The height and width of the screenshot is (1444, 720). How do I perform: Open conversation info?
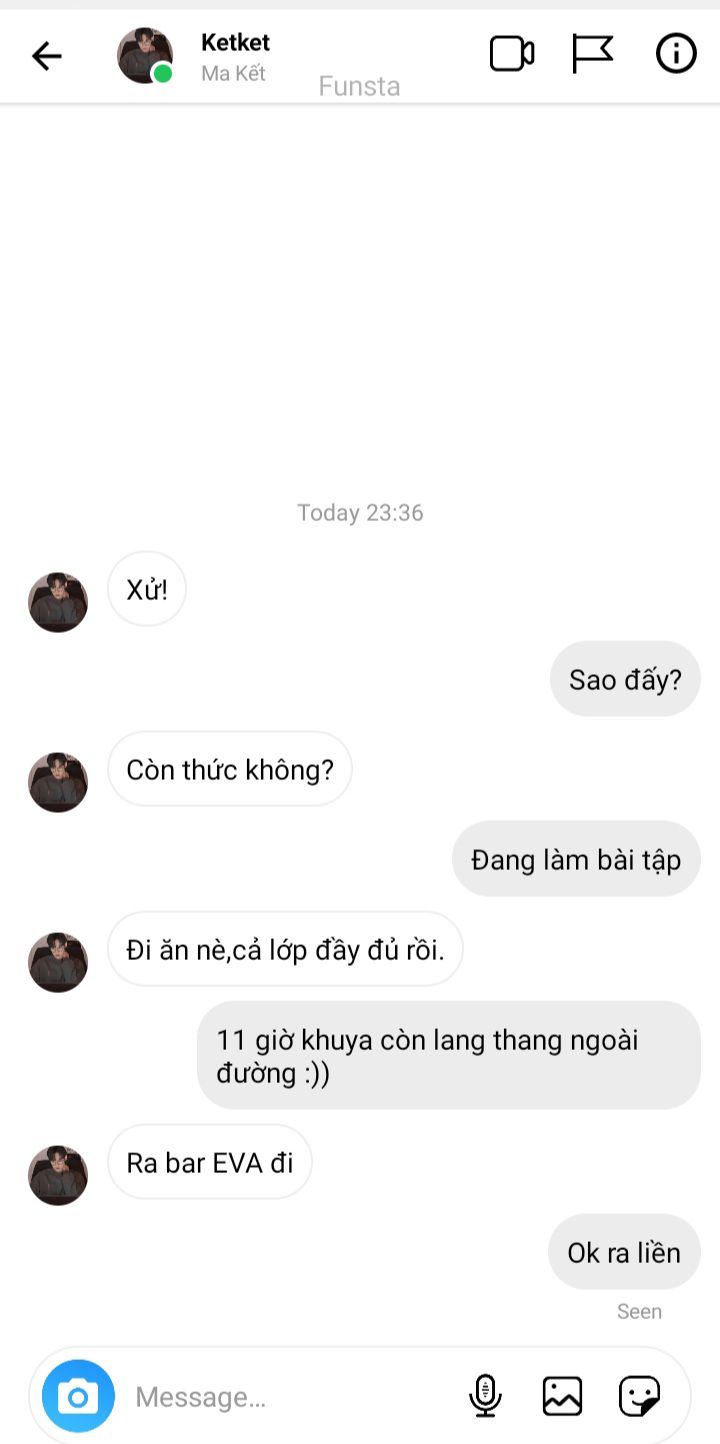(676, 54)
